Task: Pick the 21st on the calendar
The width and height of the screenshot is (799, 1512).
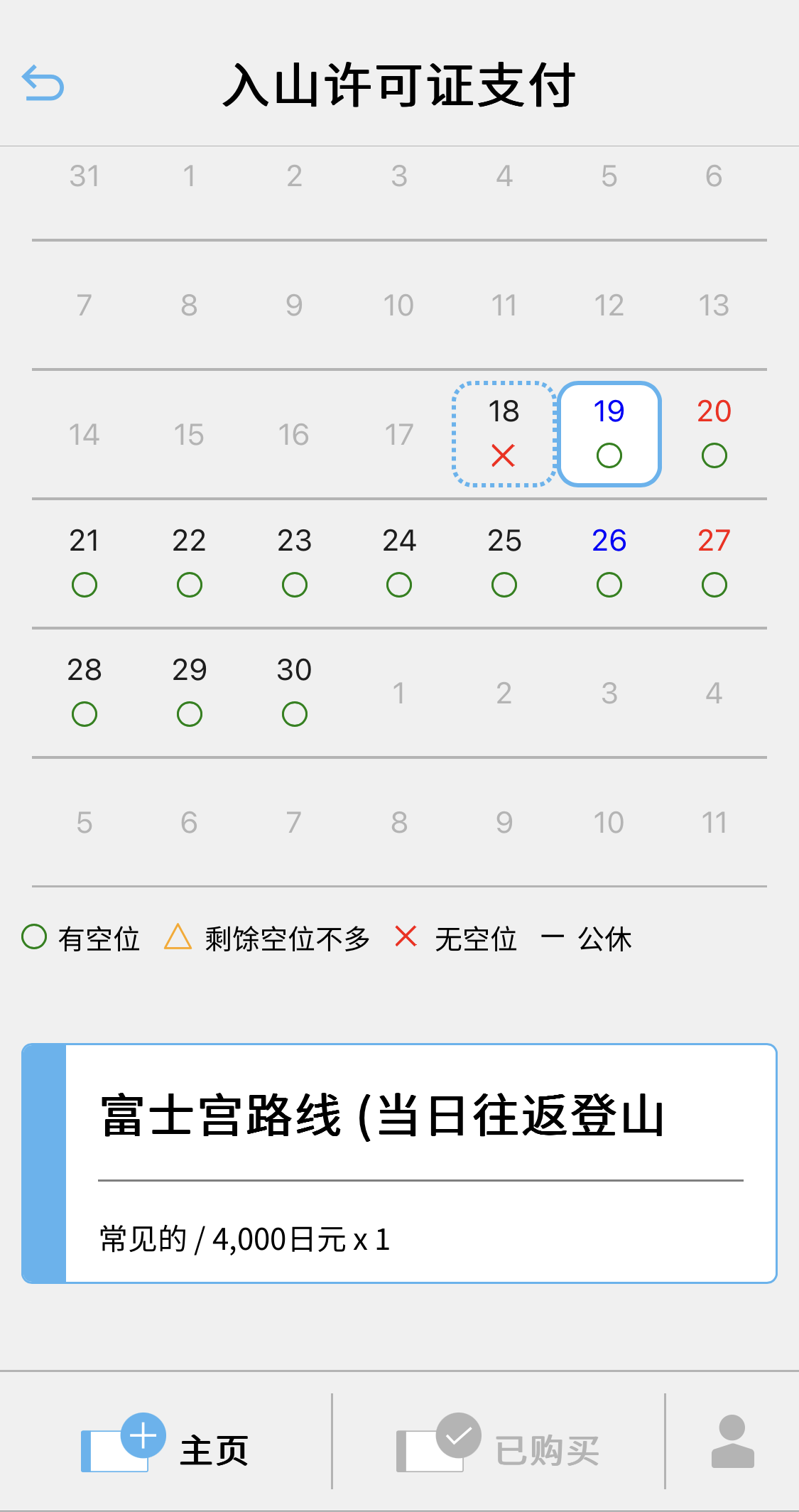Action: (85, 563)
